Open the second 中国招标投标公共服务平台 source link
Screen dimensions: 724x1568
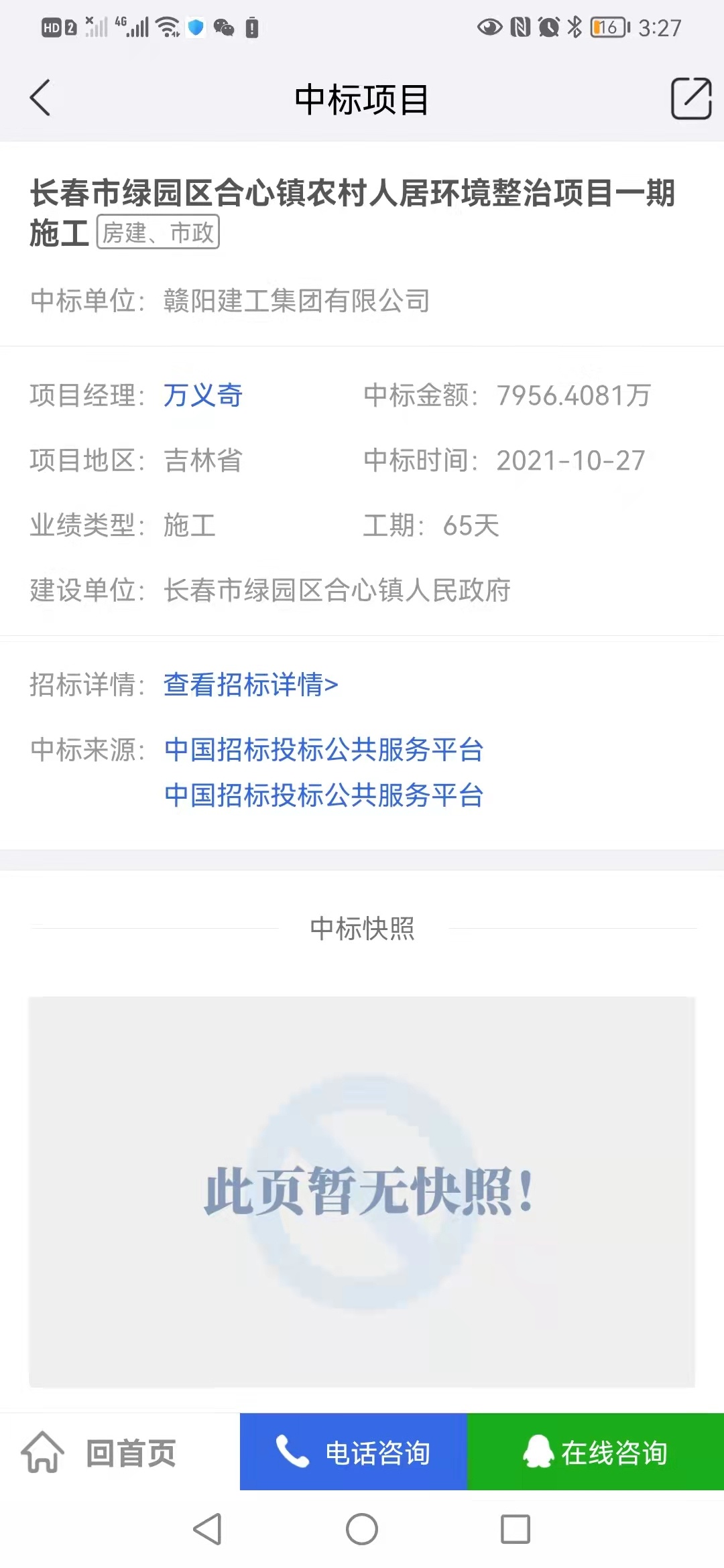pyautogui.click(x=323, y=795)
